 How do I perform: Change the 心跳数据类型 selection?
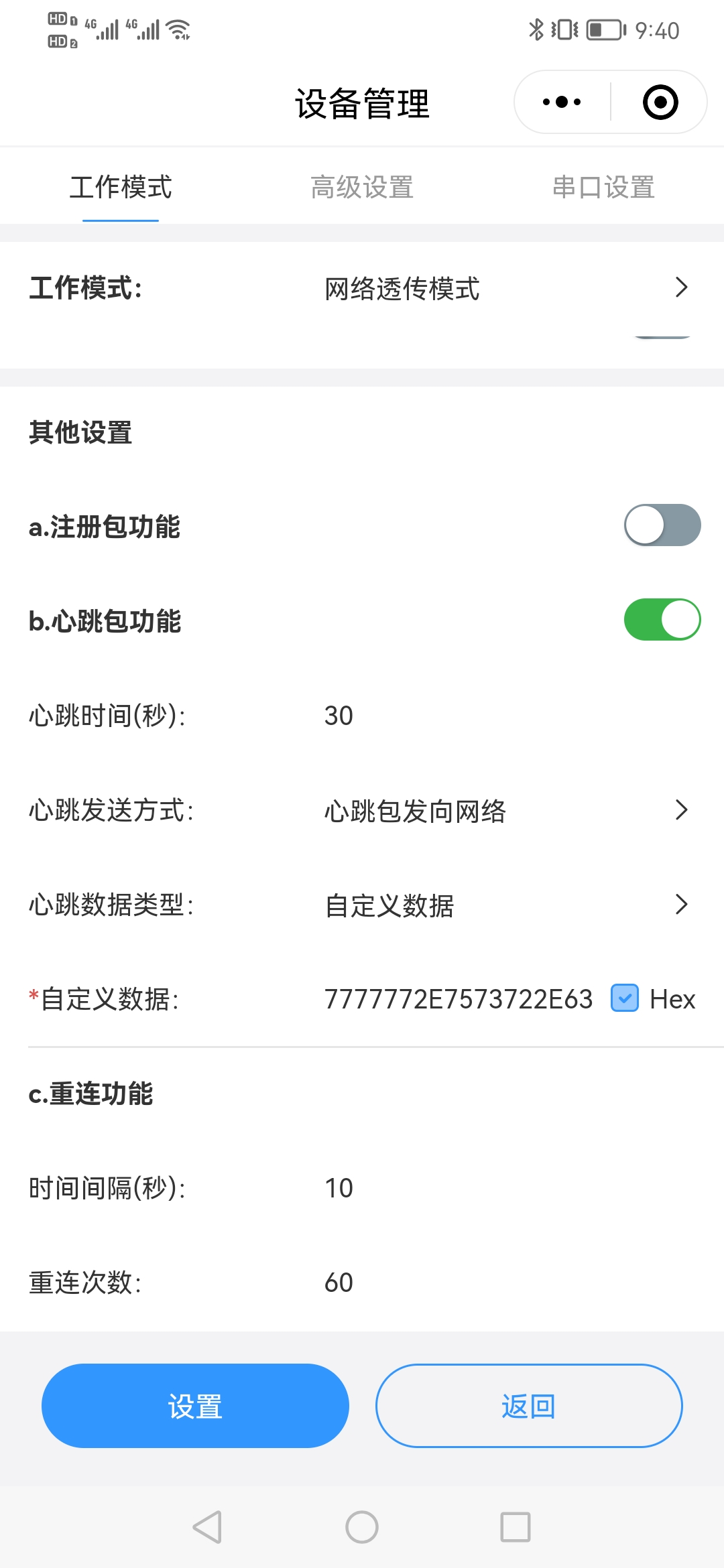(x=503, y=905)
